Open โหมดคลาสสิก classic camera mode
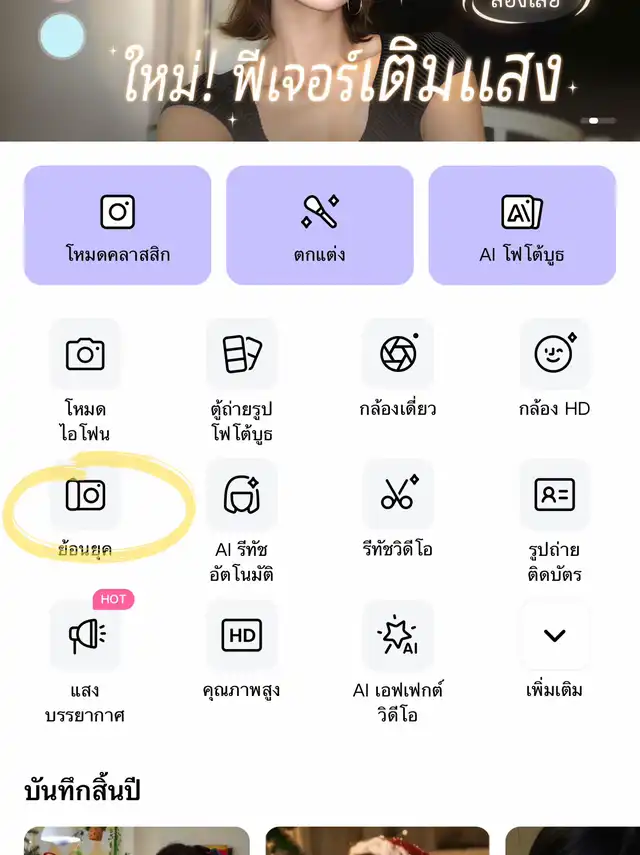 pos(118,225)
